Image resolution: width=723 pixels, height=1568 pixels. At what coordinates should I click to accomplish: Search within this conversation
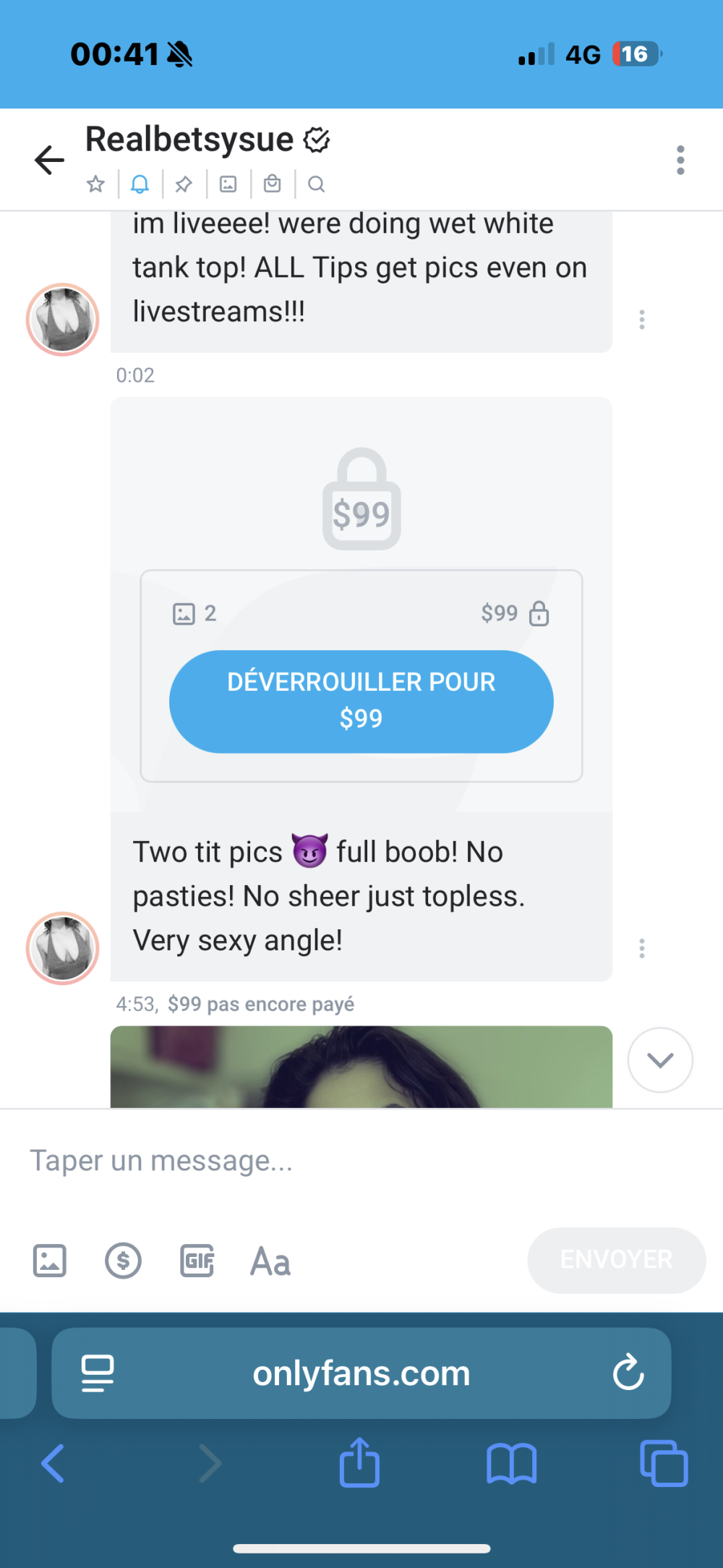[316, 184]
